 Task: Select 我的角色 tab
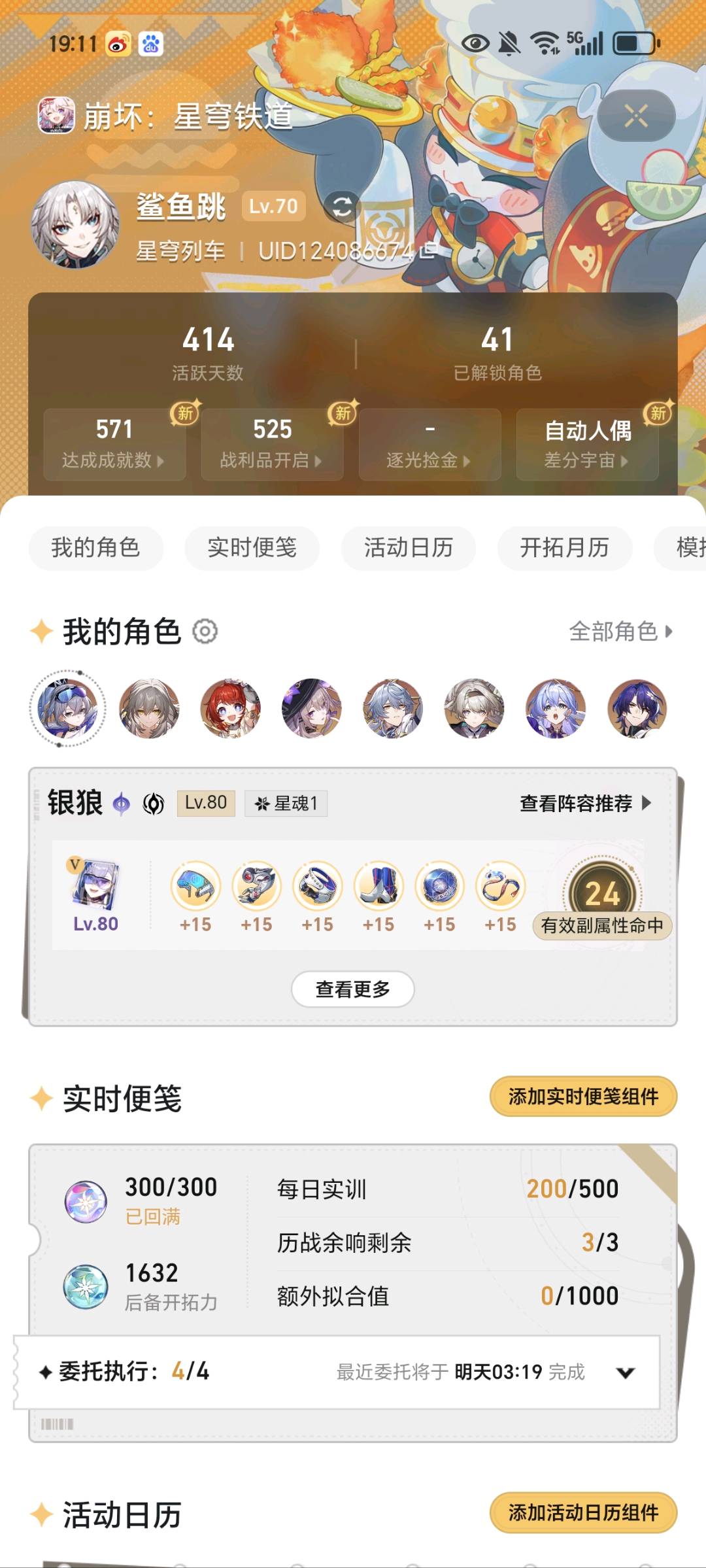click(95, 548)
